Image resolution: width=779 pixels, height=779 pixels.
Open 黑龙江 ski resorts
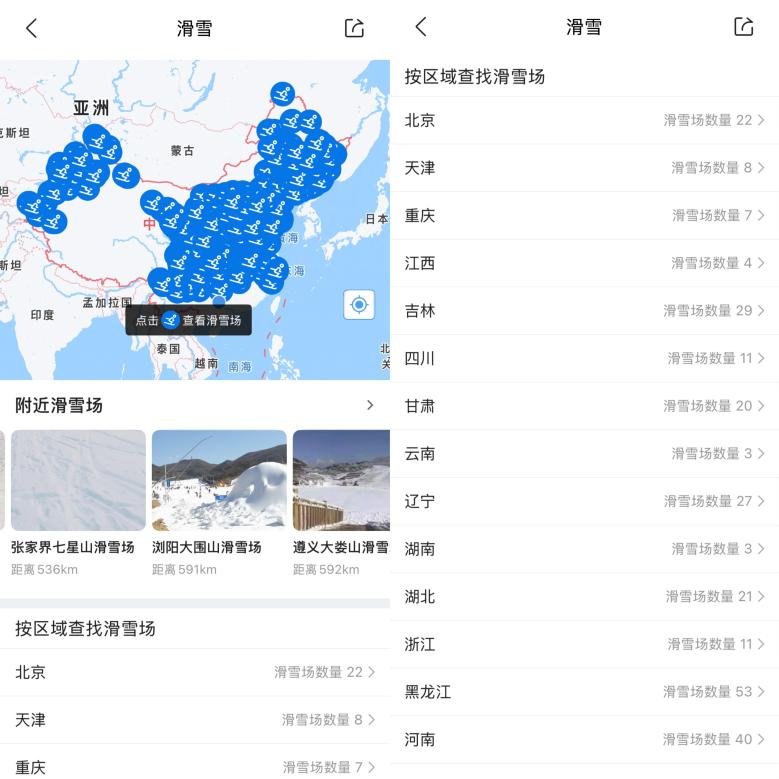coord(584,692)
